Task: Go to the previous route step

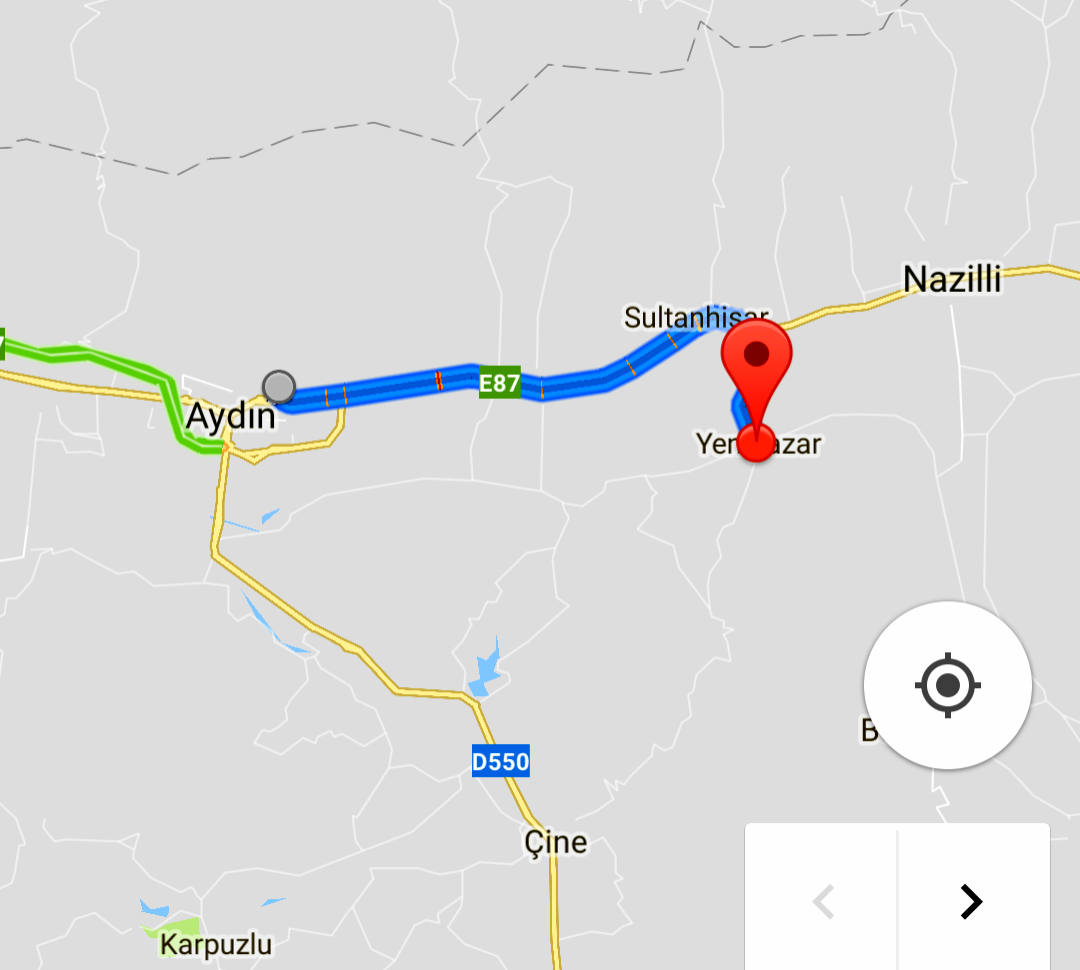Action: pyautogui.click(x=823, y=901)
